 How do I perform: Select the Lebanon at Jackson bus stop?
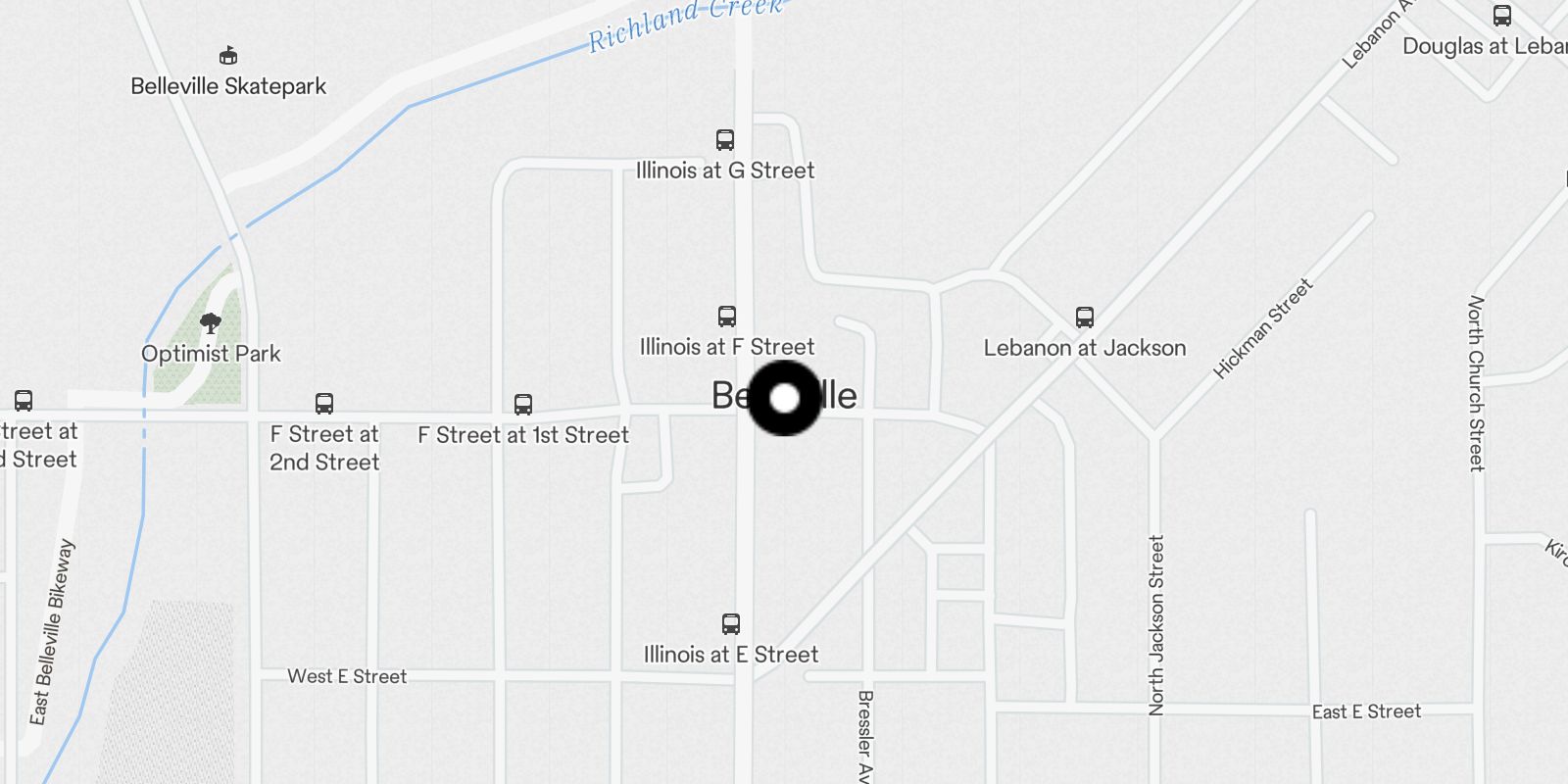coord(1085,318)
